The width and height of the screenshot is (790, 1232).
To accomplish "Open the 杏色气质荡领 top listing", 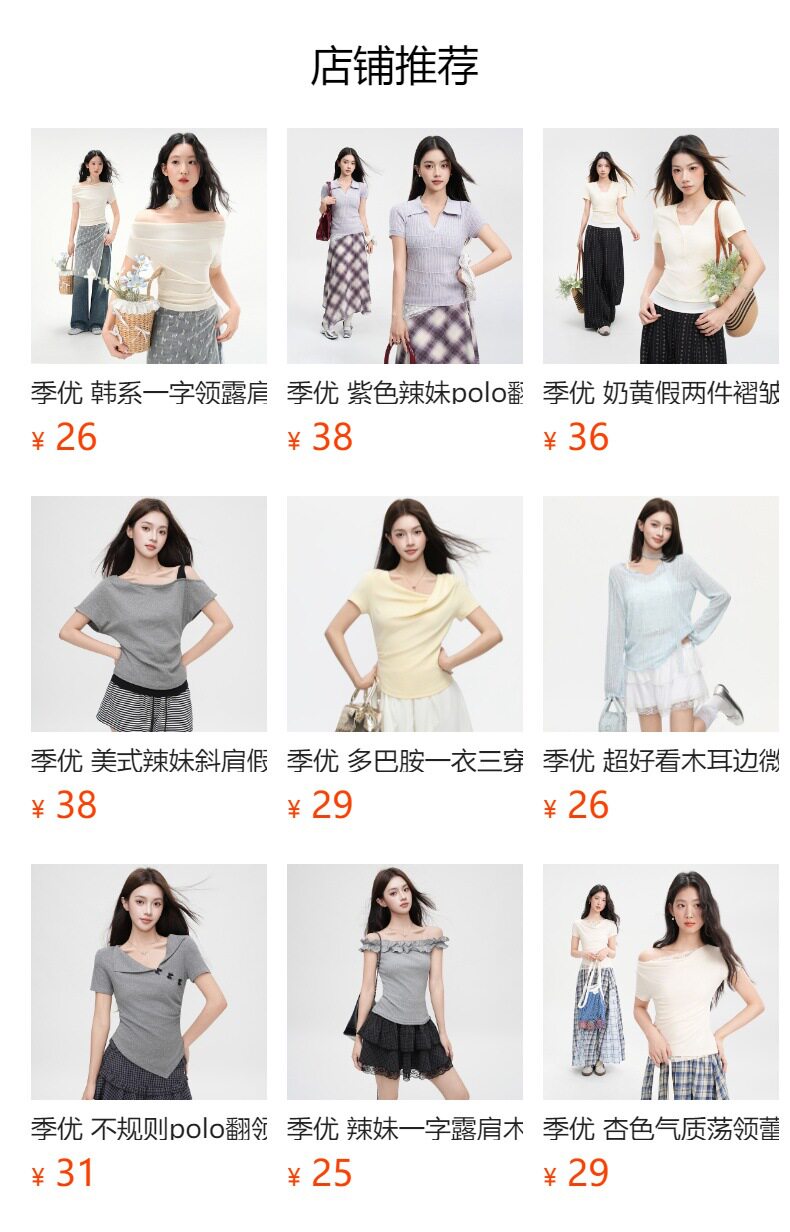I will [660, 982].
